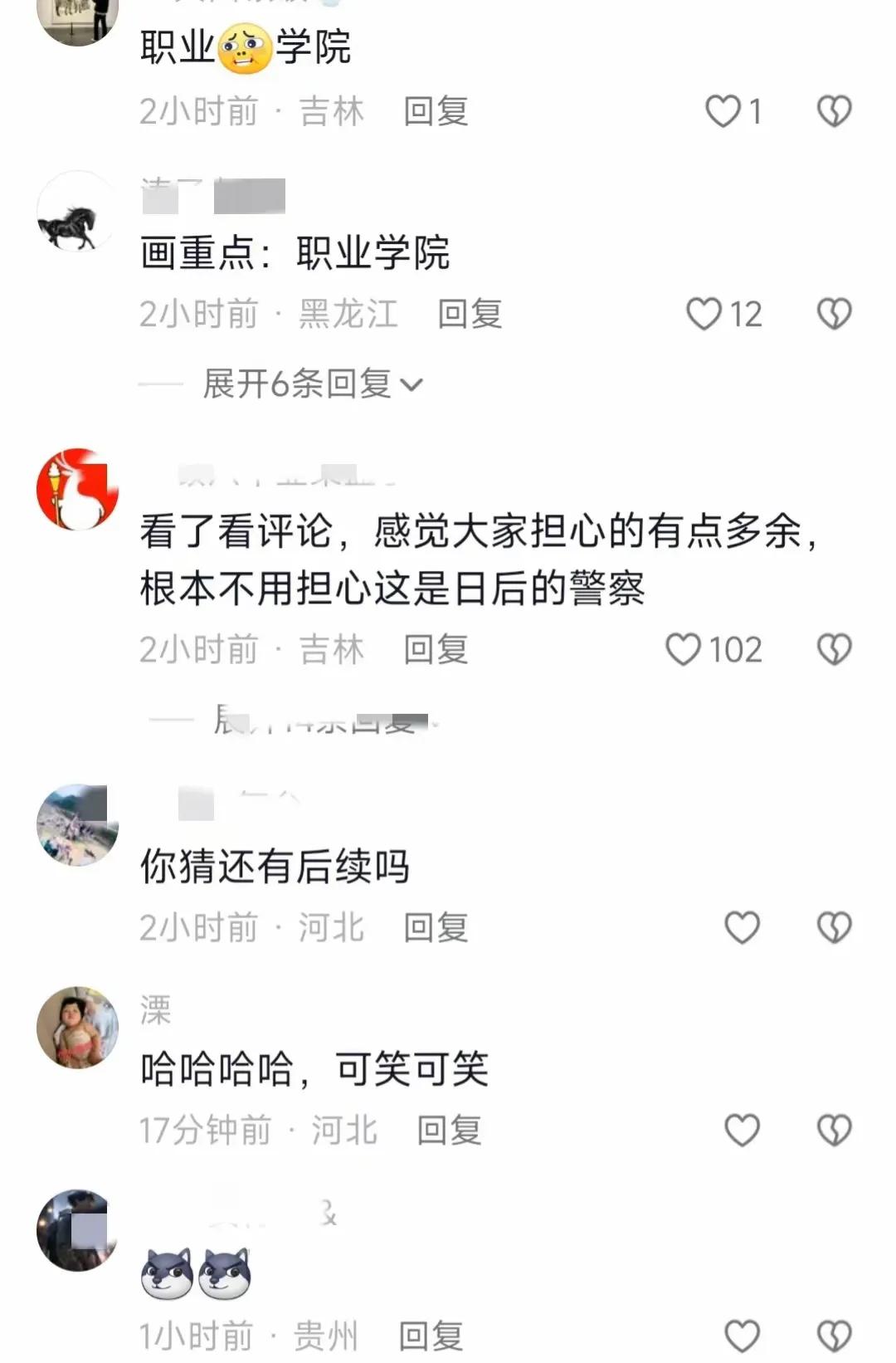
Task: Reply to the top 吉林 emoji comment
Action: 436,111
